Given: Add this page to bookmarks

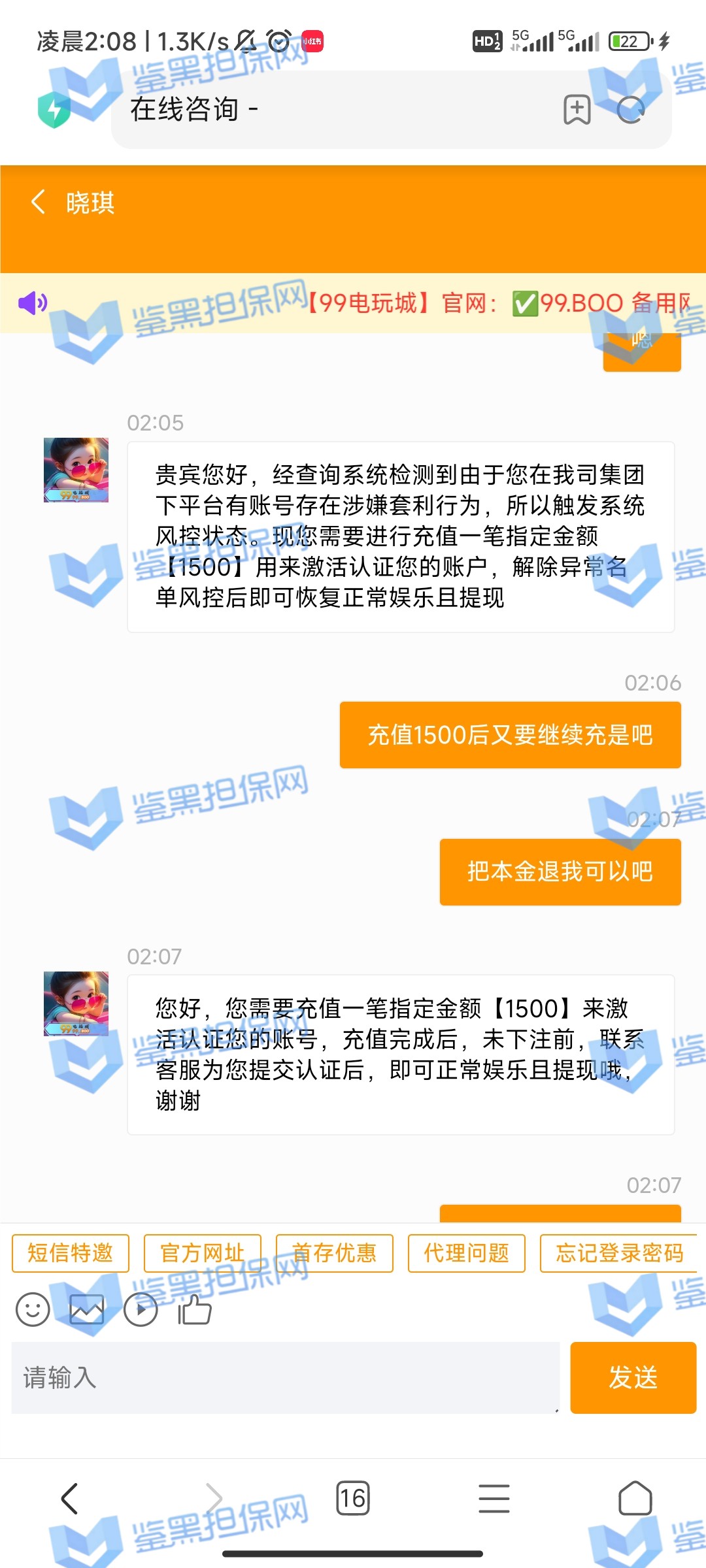Looking at the screenshot, I should click(577, 110).
